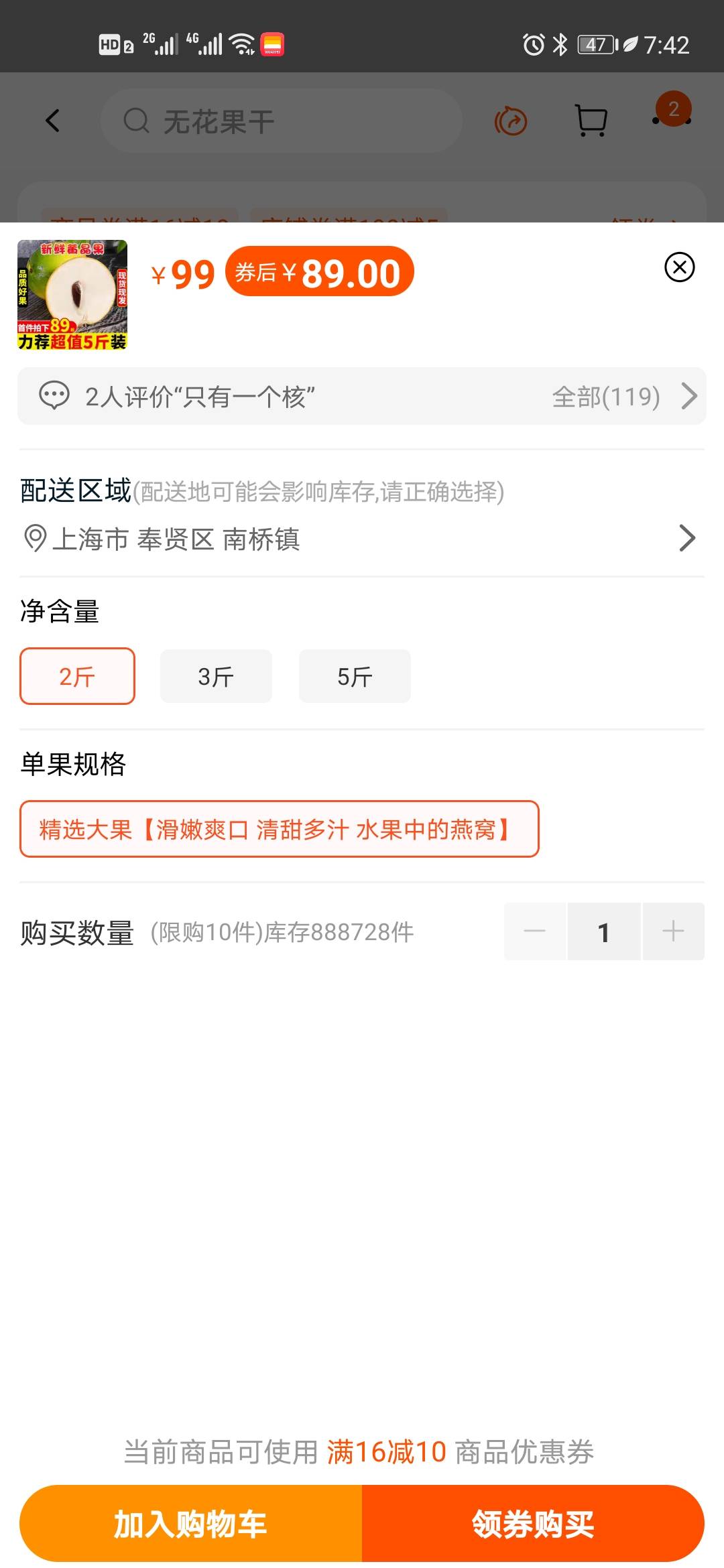View the product thumbnail image
This screenshot has width=724, height=1568.
[72, 295]
